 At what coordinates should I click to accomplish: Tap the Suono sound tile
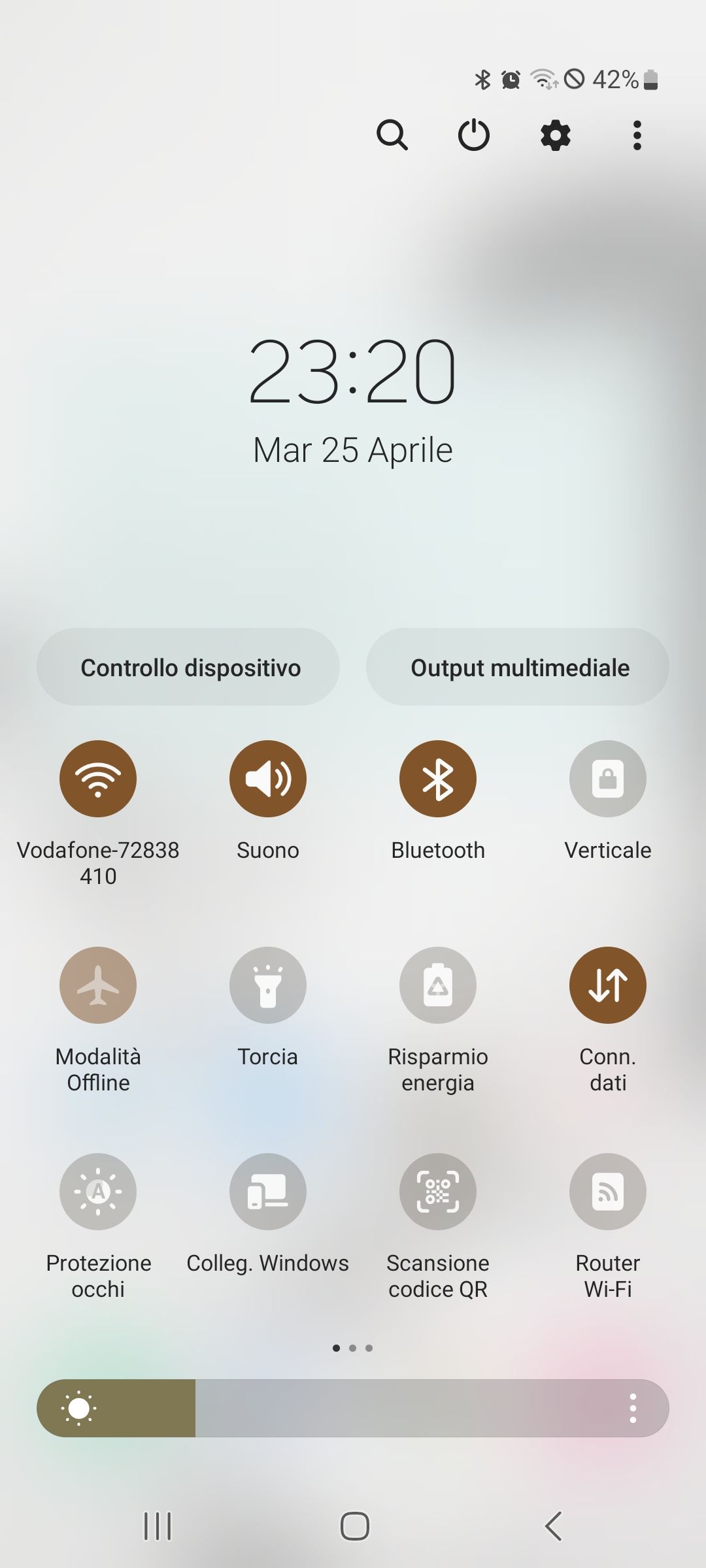(268, 778)
